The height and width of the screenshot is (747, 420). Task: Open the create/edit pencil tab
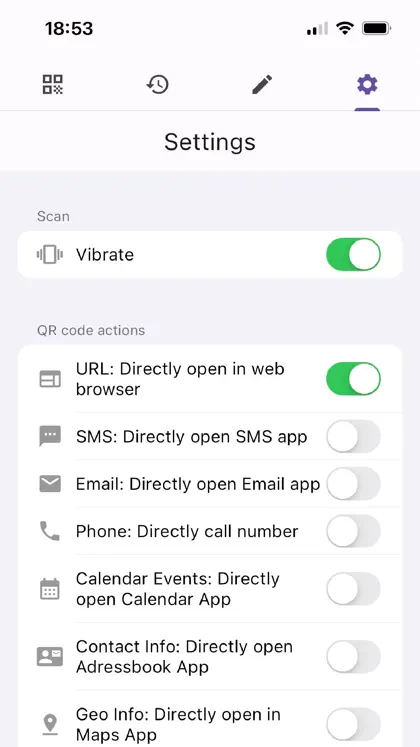(x=262, y=84)
